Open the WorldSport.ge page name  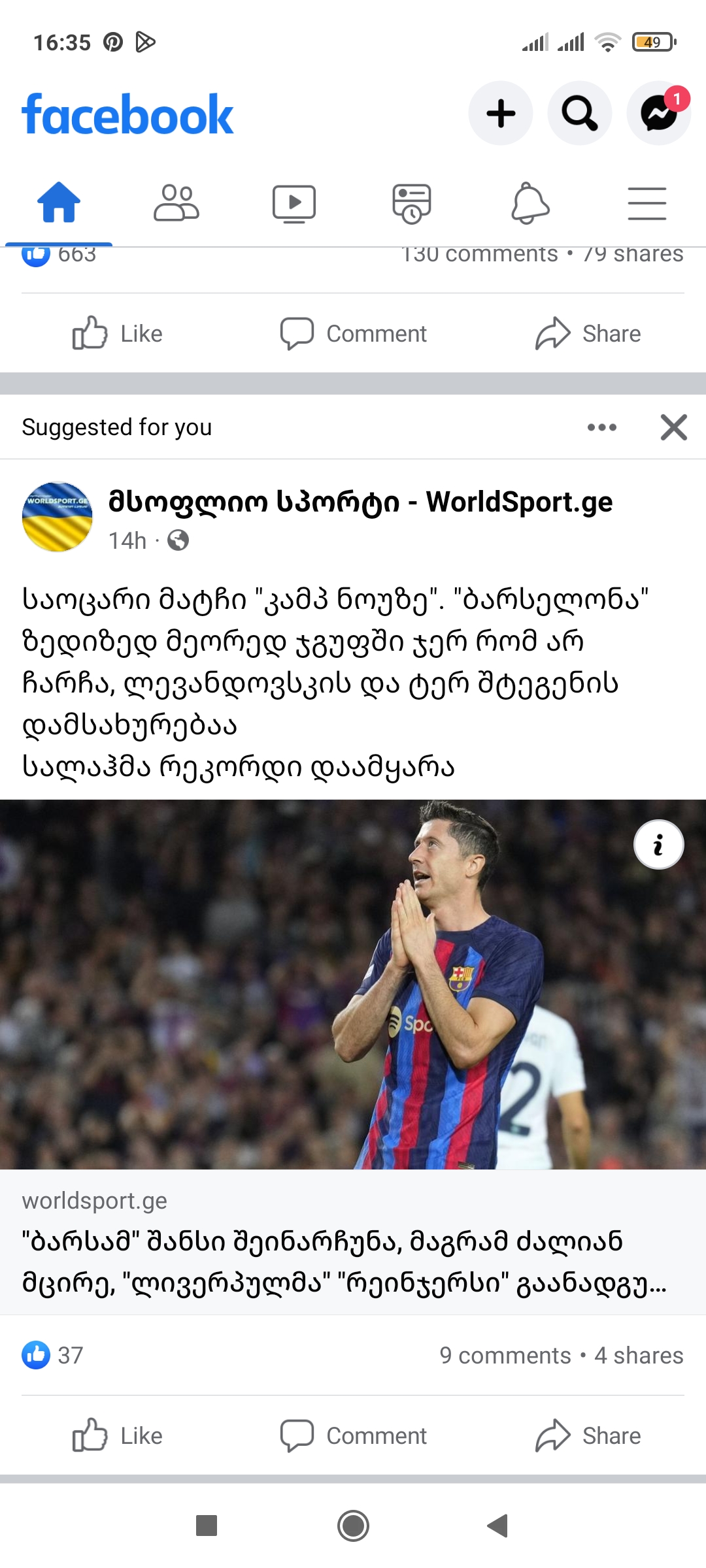point(360,502)
